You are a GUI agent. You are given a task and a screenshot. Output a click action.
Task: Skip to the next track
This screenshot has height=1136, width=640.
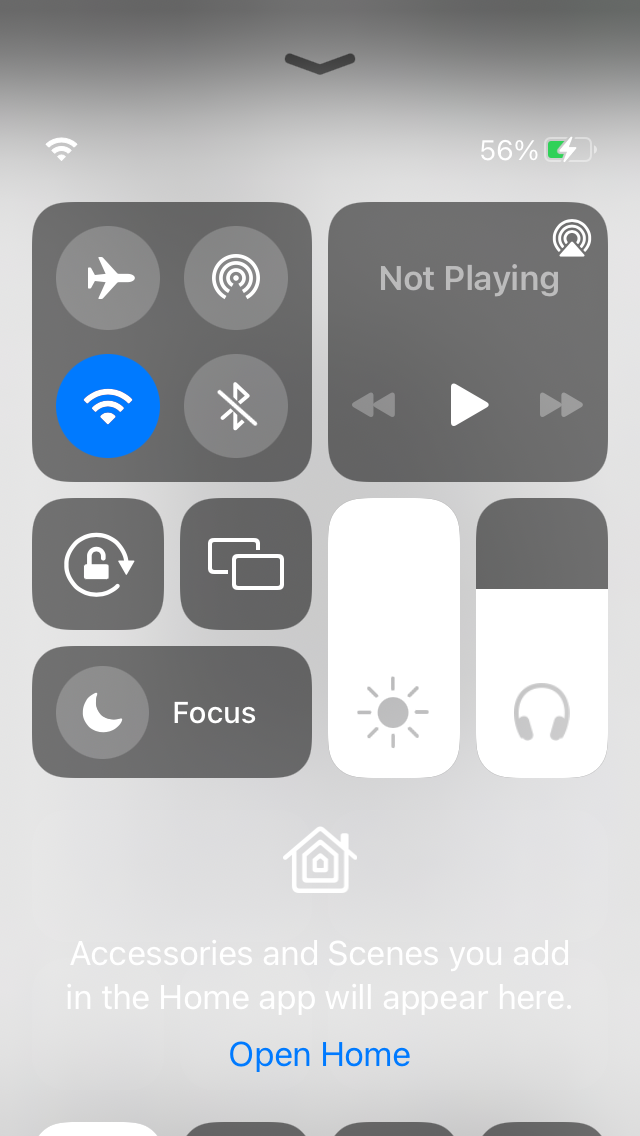click(x=562, y=405)
